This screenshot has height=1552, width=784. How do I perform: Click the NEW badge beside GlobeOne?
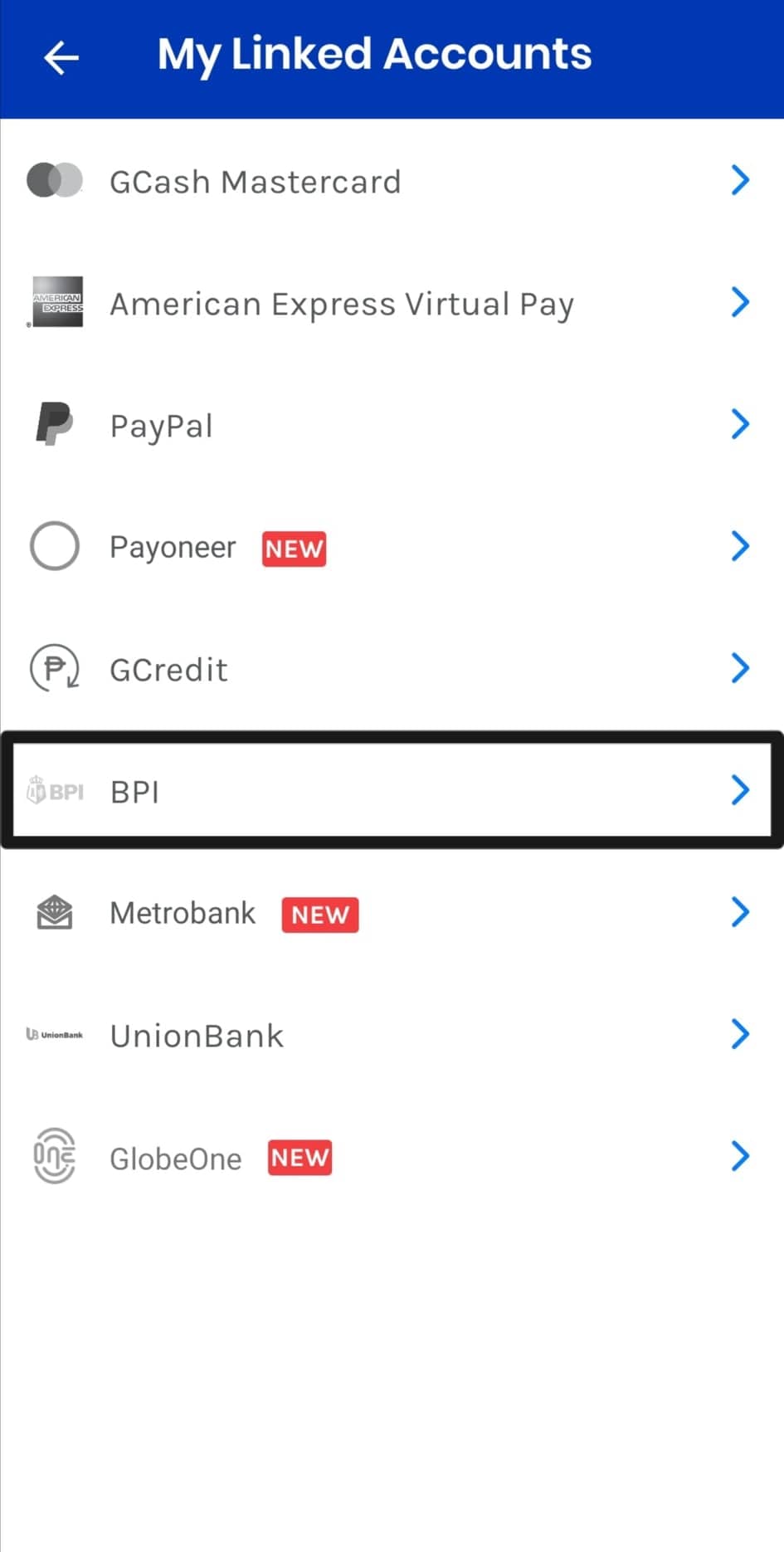pos(299,1157)
